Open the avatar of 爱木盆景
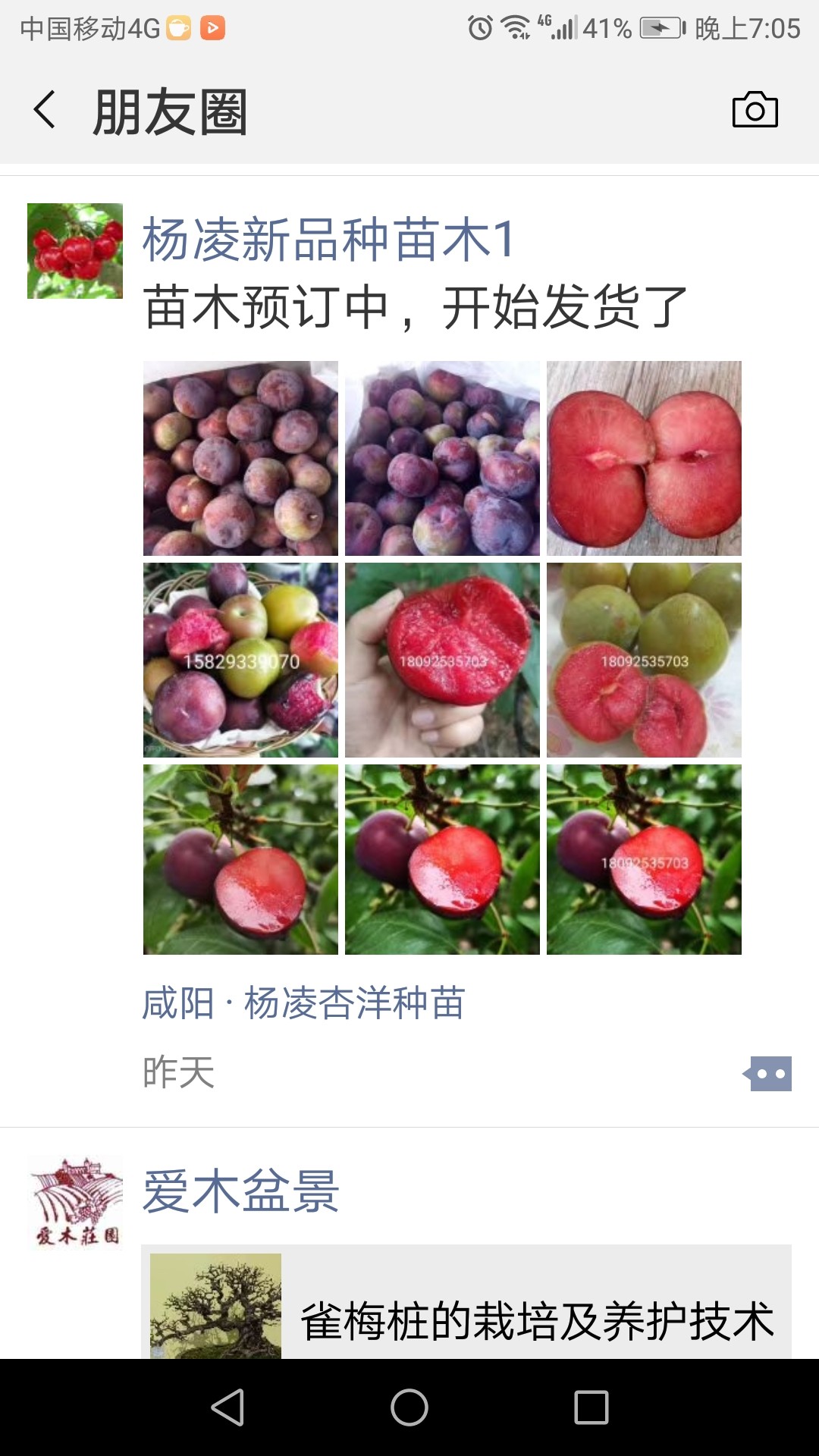 coord(75,1203)
